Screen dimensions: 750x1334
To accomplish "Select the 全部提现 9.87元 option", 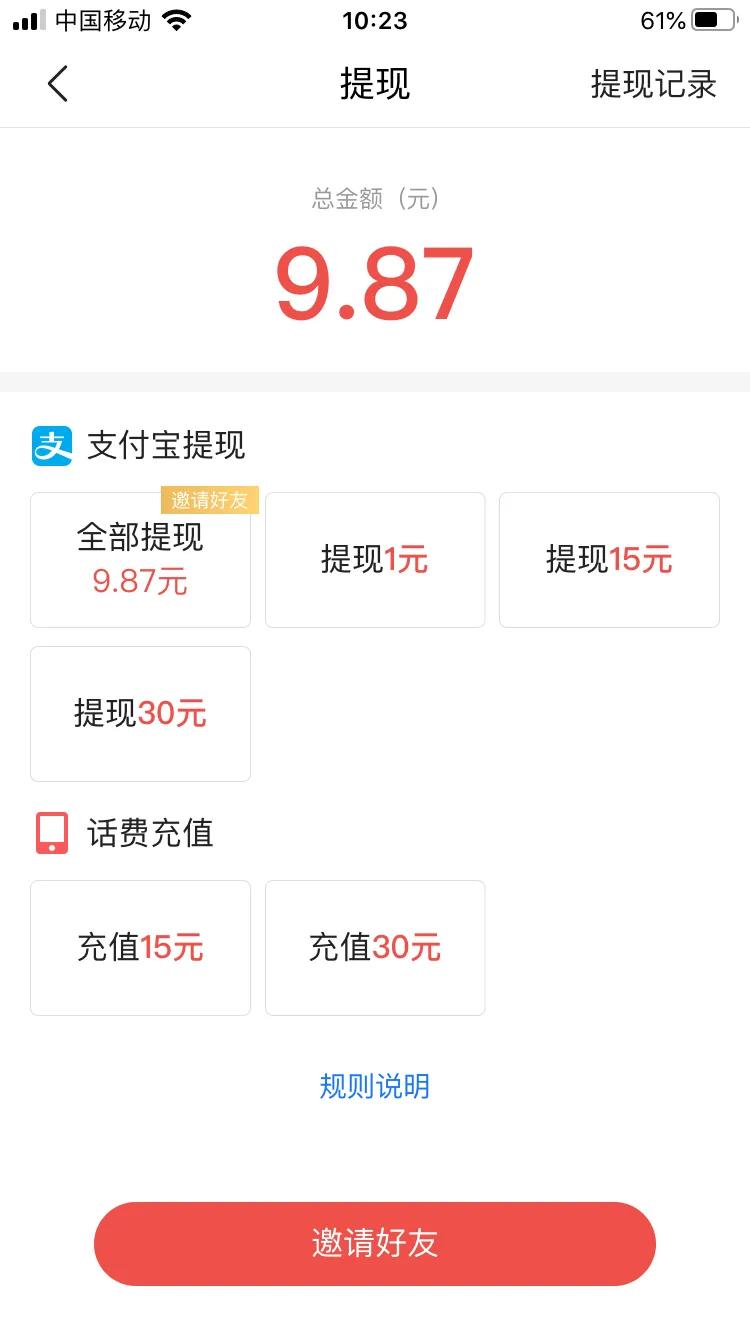I will [x=140, y=559].
